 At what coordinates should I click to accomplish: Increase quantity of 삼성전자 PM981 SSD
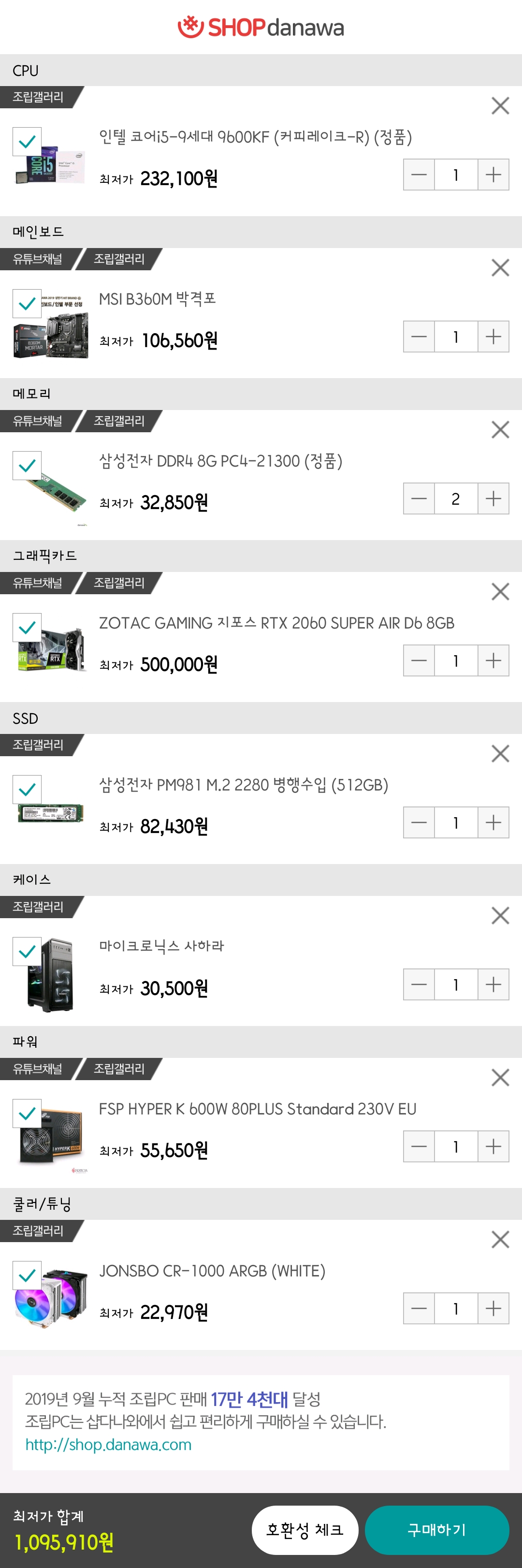pos(493,822)
